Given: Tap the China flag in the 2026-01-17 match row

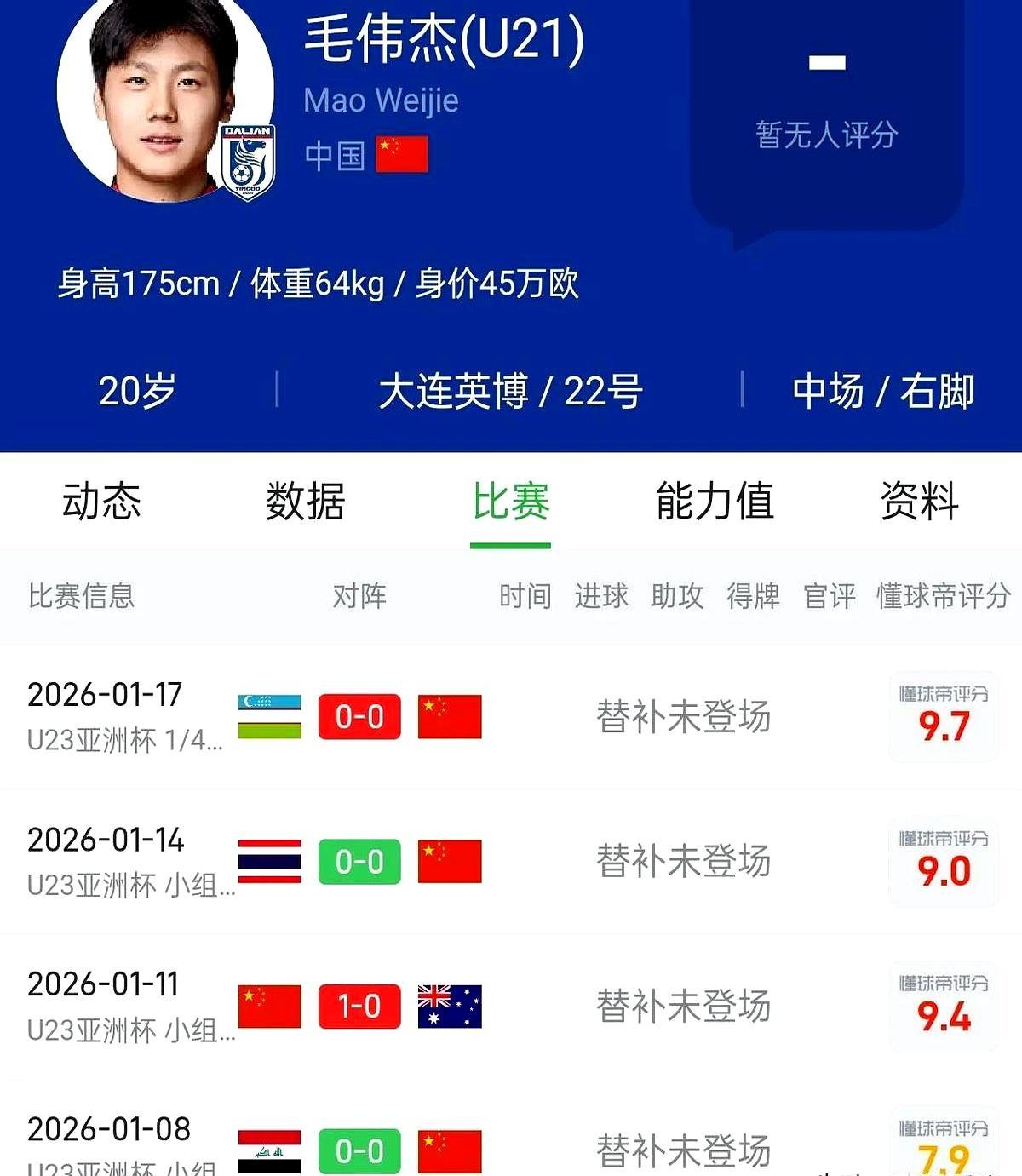Looking at the screenshot, I should (x=451, y=716).
